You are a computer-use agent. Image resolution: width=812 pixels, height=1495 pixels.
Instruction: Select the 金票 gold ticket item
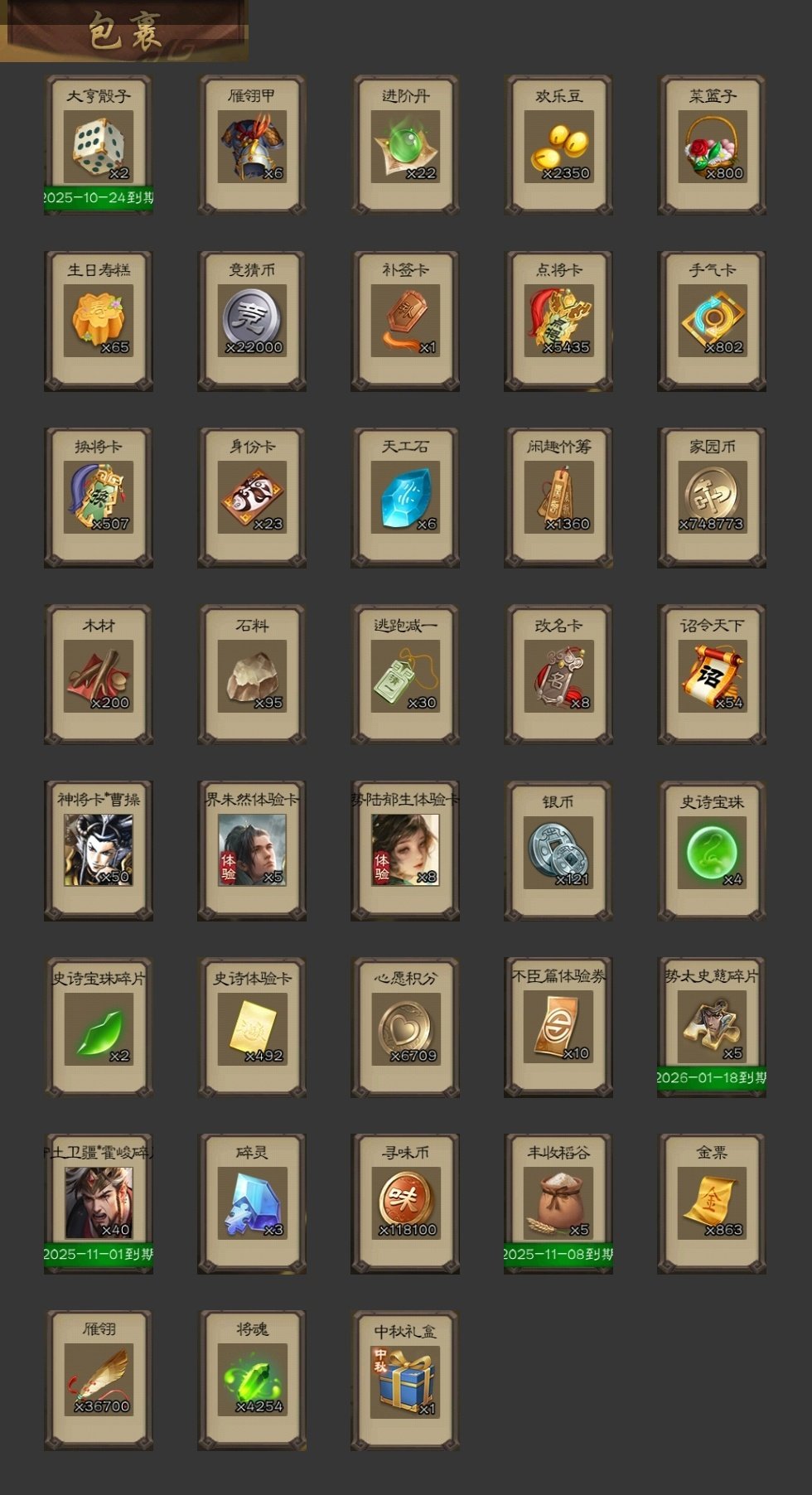coord(712,1204)
